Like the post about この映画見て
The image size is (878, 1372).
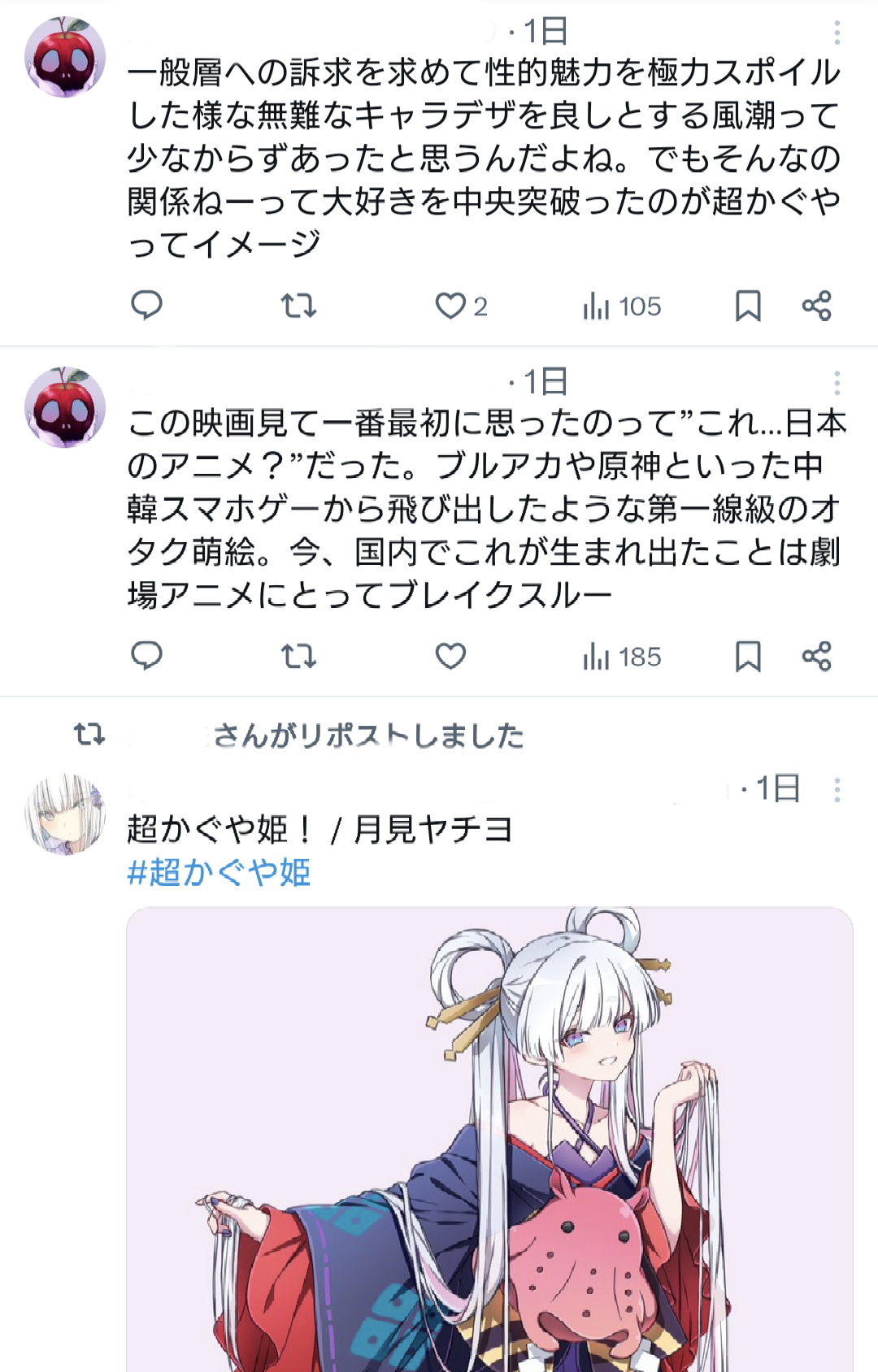click(450, 656)
